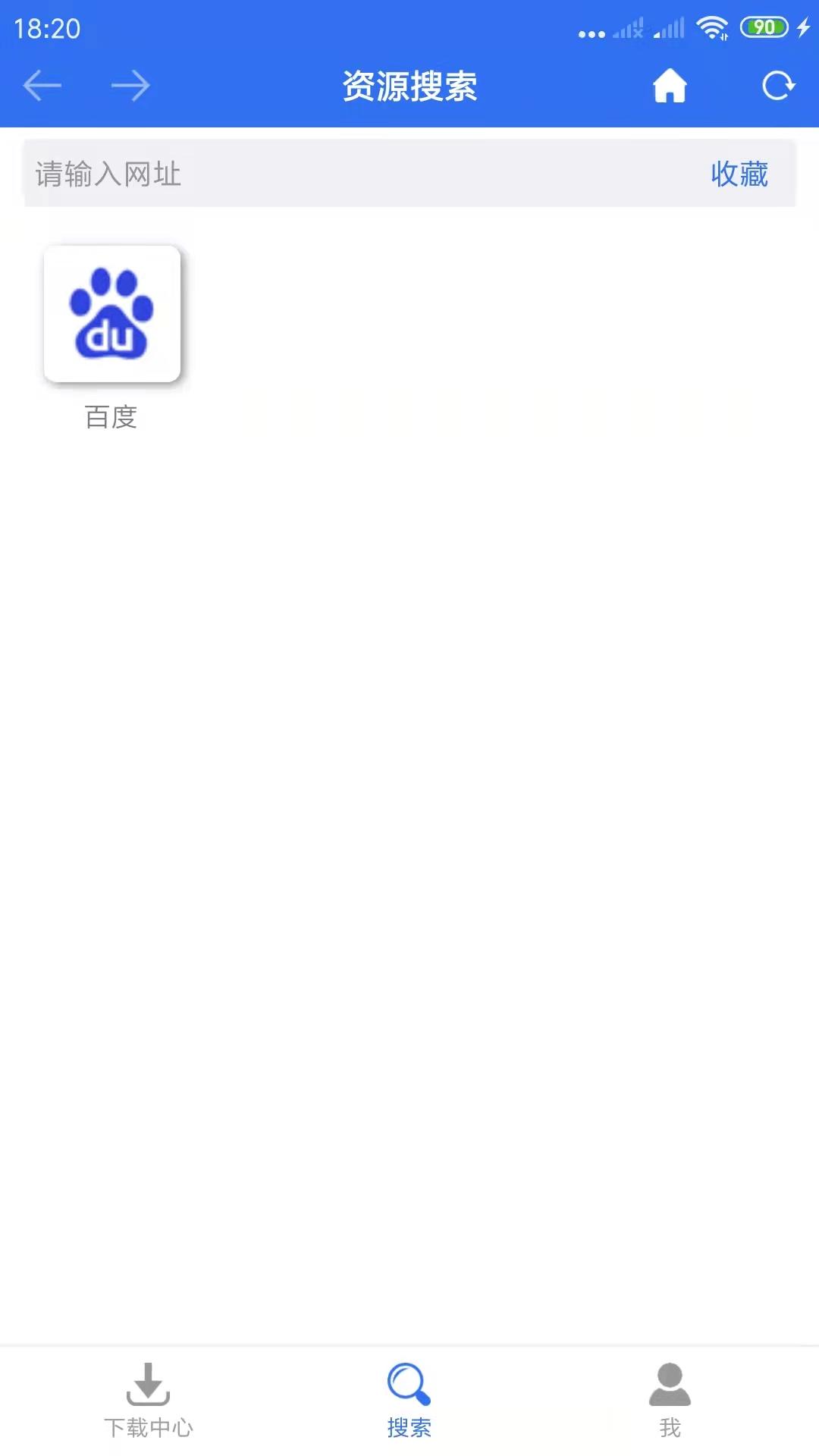The height and width of the screenshot is (1456, 819).
Task: Refresh the page
Action: tap(779, 86)
